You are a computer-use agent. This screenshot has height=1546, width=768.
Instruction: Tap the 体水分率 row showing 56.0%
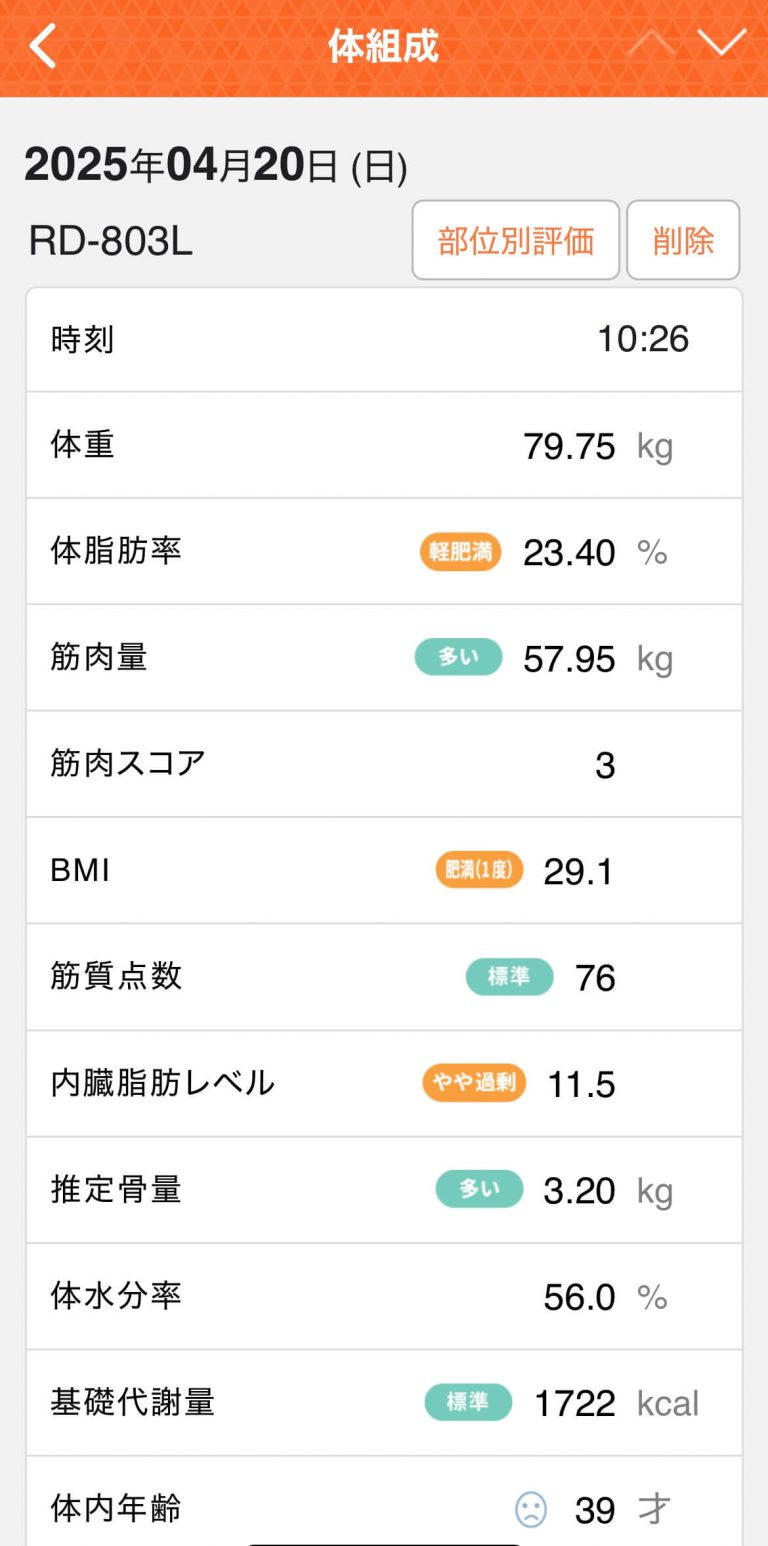click(x=383, y=1297)
